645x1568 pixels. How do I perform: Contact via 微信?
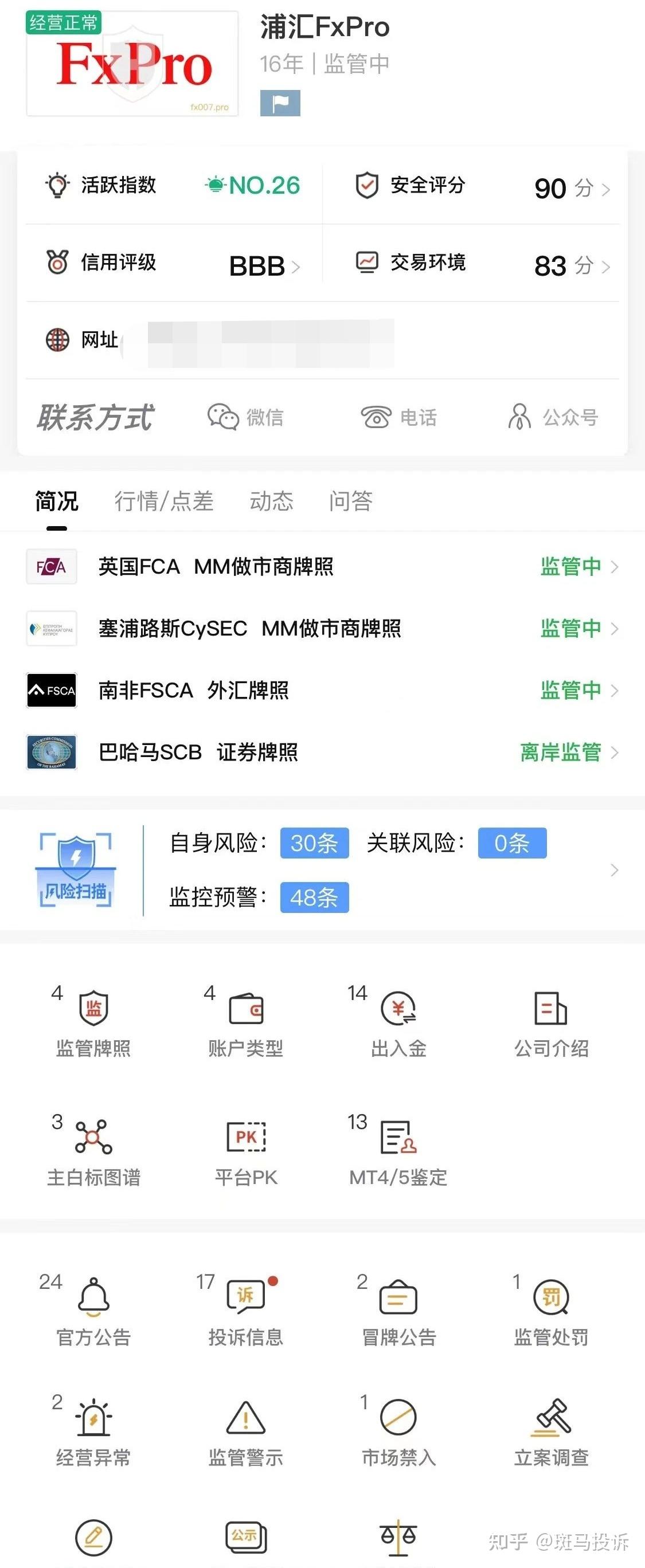(245, 418)
